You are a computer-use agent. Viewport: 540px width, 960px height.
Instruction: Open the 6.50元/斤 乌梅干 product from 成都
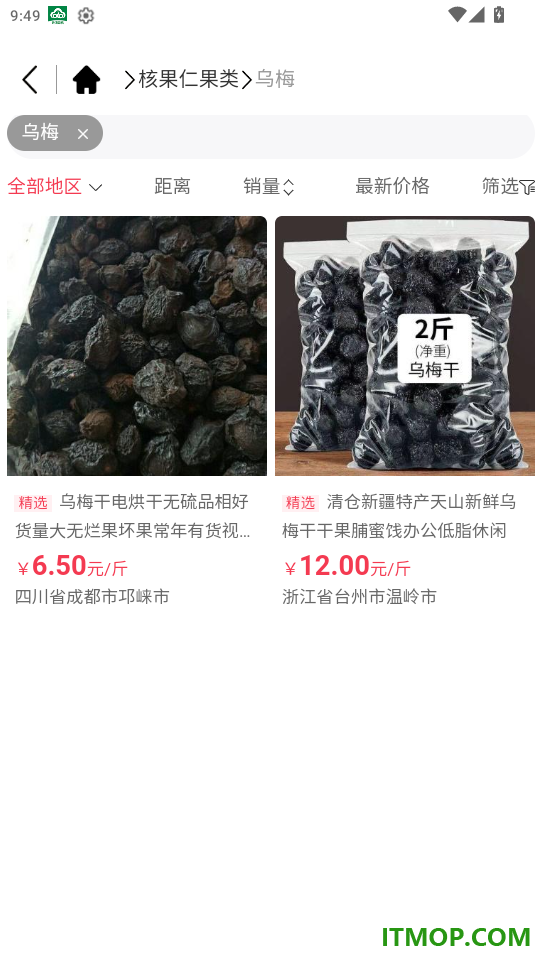(137, 411)
